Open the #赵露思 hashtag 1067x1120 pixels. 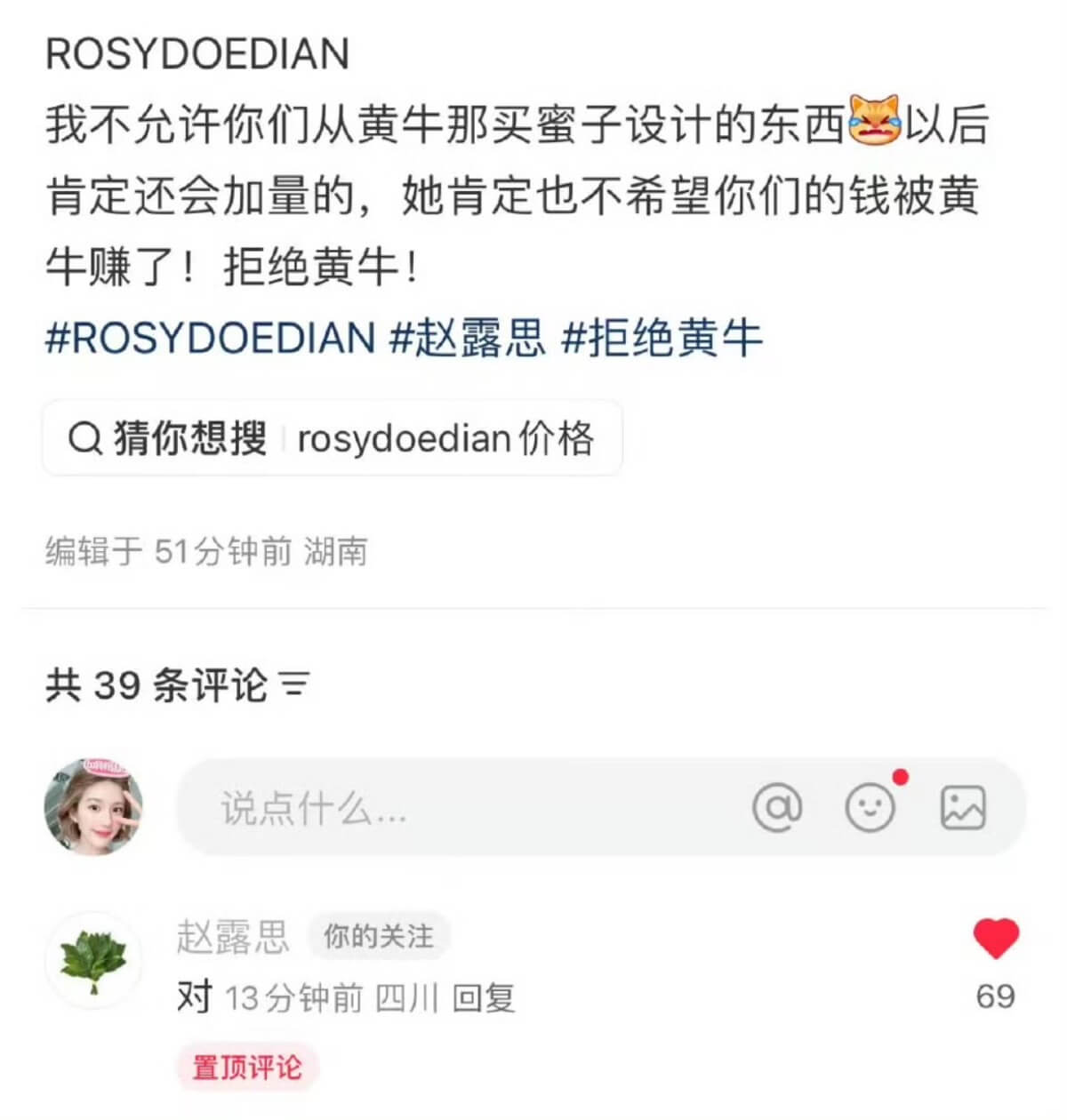pos(467,339)
